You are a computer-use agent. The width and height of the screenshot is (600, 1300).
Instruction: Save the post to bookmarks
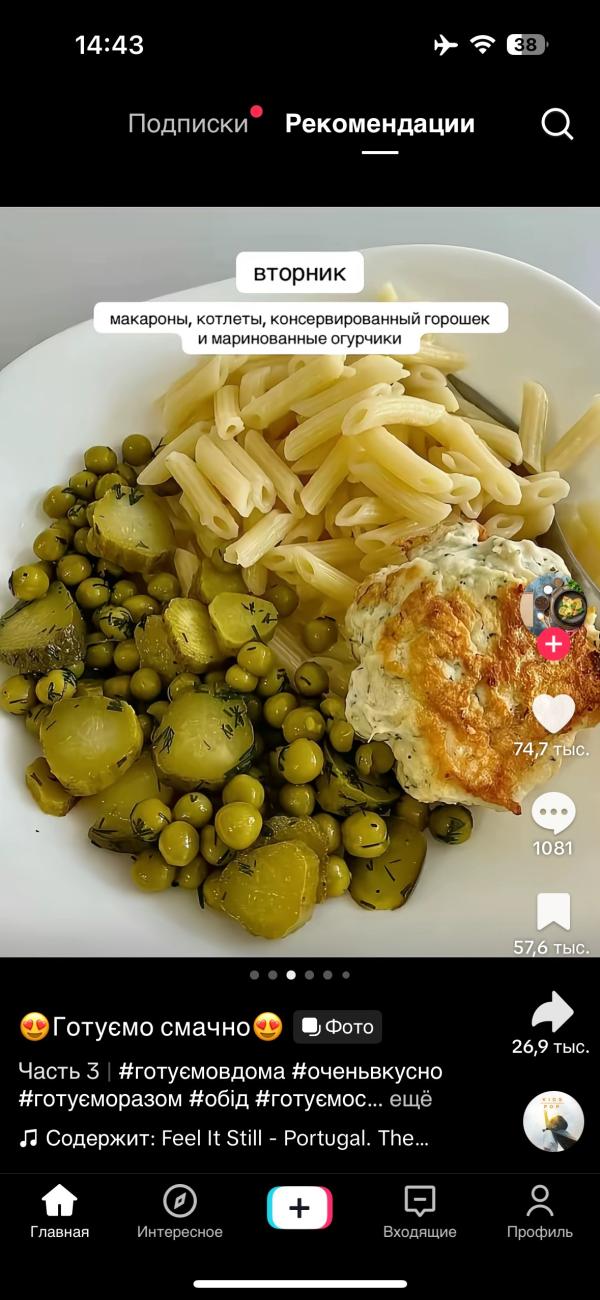coord(553,912)
